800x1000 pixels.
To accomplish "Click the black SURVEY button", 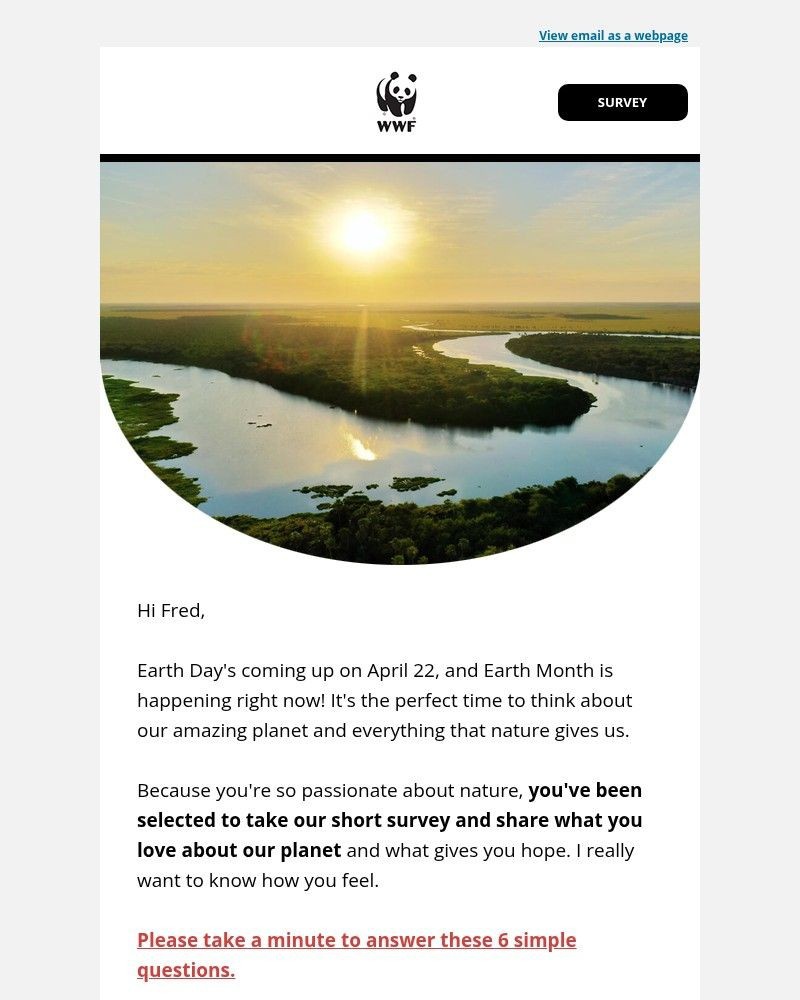I will tap(622, 102).
